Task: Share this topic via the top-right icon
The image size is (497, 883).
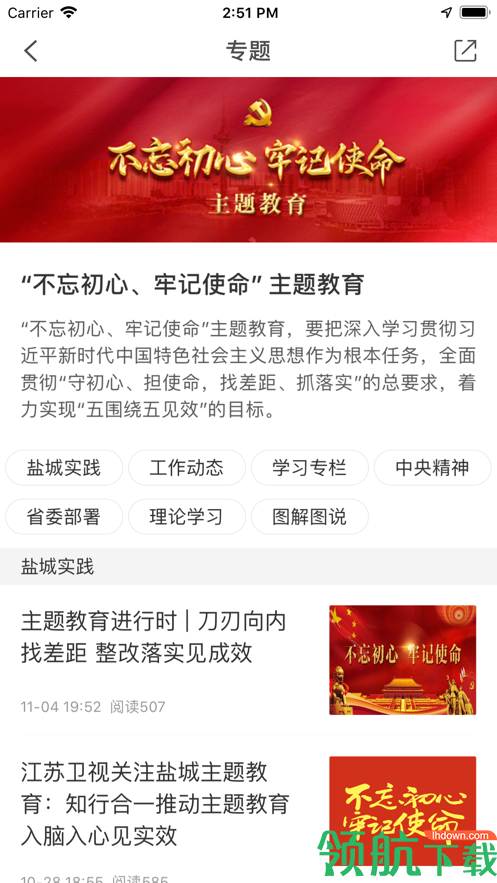Action: (465, 51)
